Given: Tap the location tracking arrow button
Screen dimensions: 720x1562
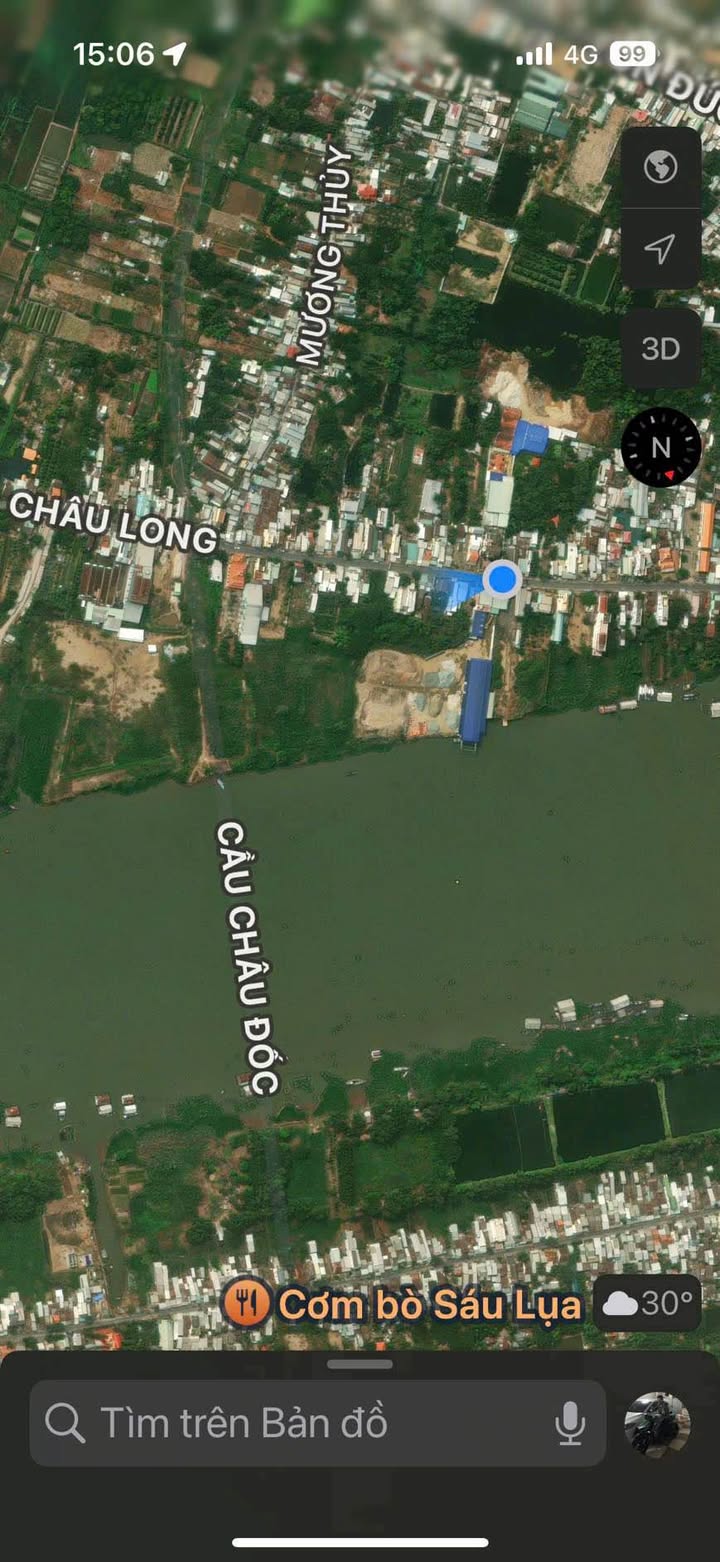Looking at the screenshot, I should 660,248.
